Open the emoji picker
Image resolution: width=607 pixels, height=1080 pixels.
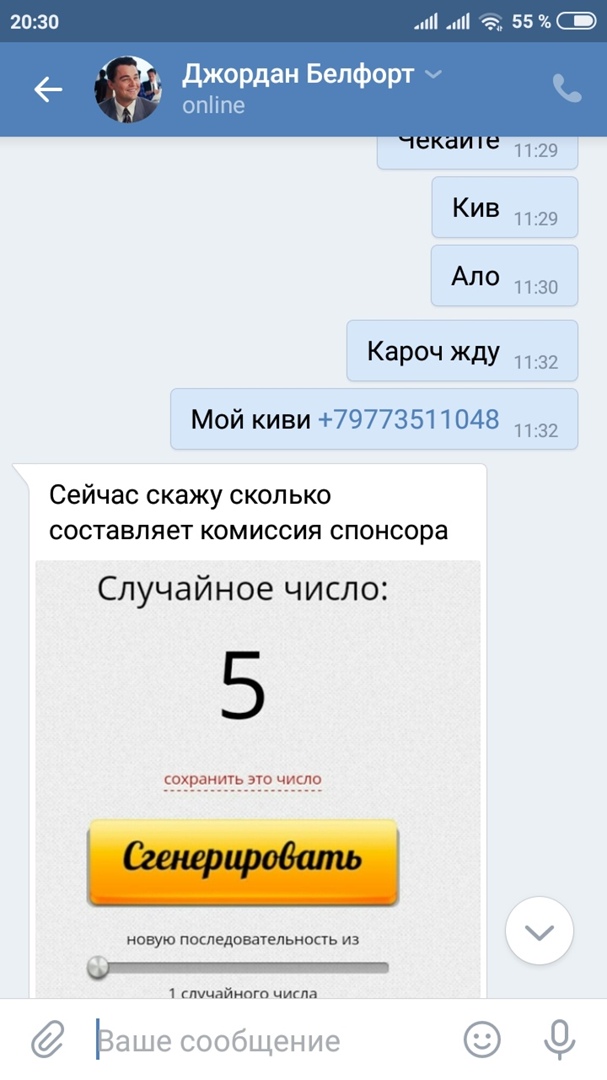483,1041
